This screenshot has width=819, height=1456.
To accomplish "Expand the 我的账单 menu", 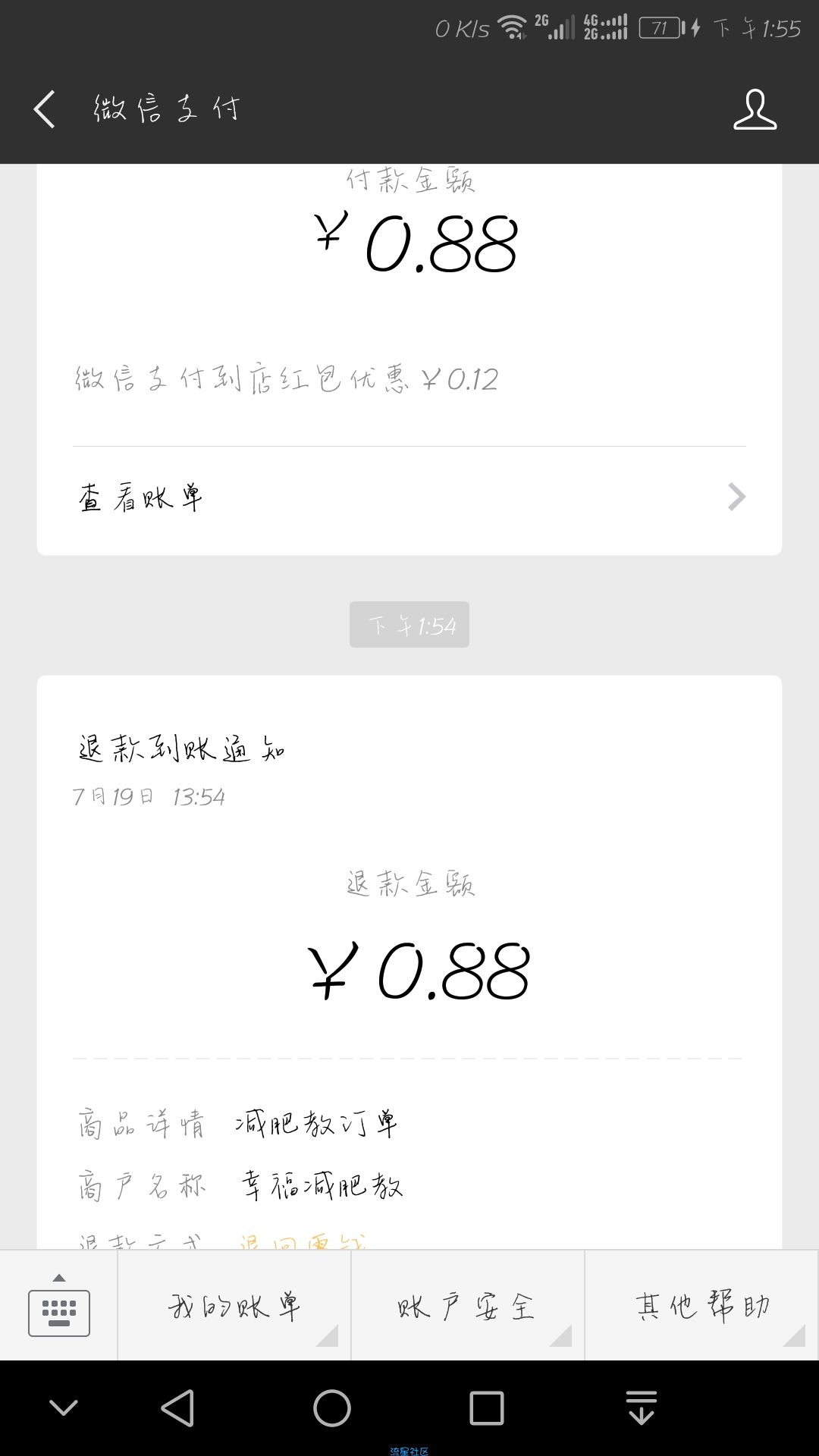I will 234,1306.
